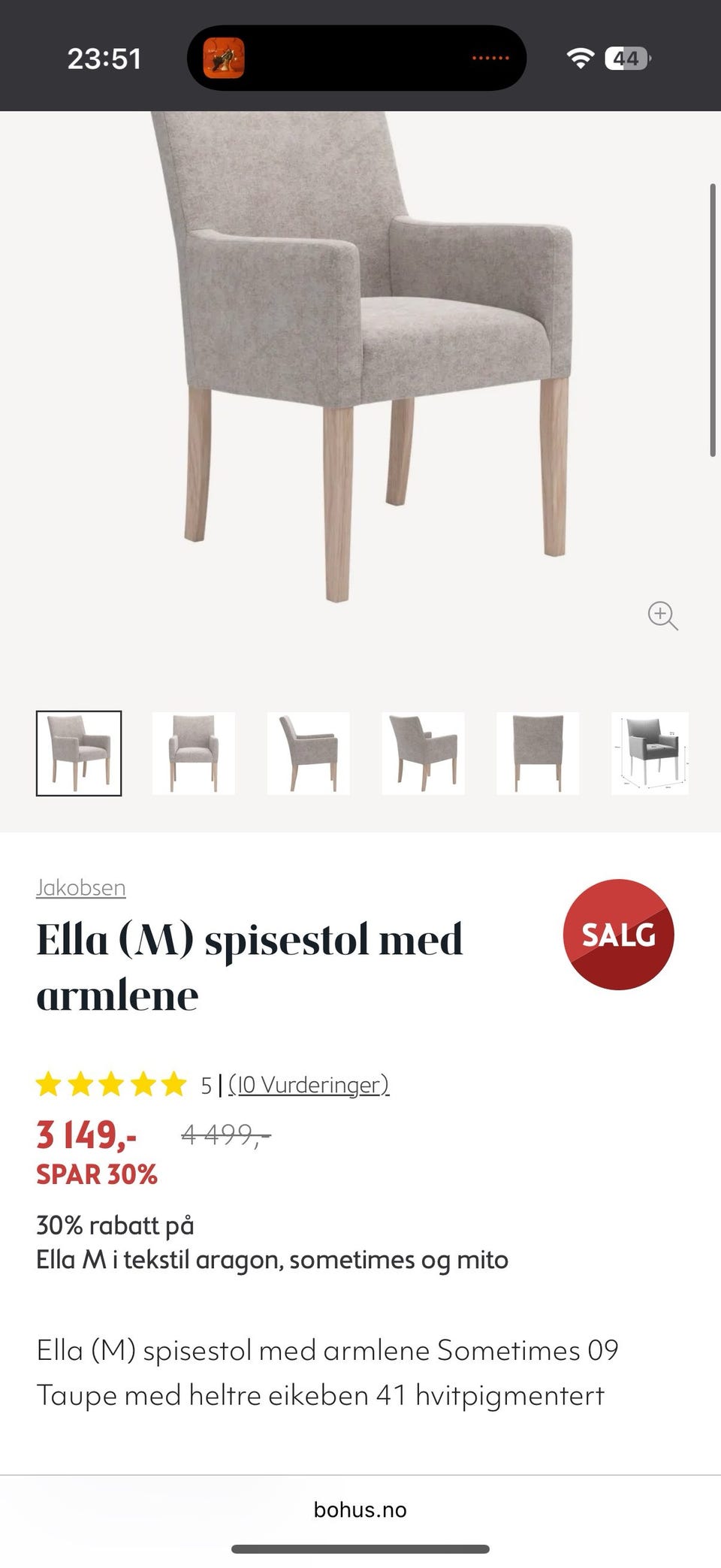Open the Jakobsen brand link
Screen dimensions: 721x1568
click(x=80, y=887)
